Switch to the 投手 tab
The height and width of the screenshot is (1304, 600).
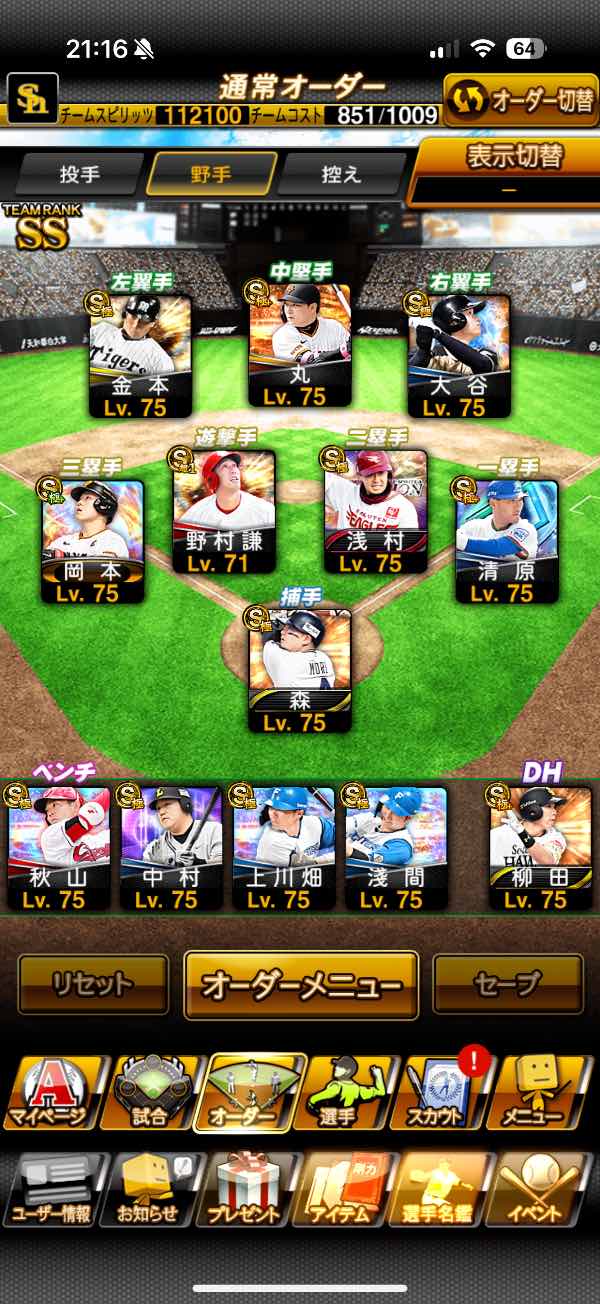[x=80, y=174]
